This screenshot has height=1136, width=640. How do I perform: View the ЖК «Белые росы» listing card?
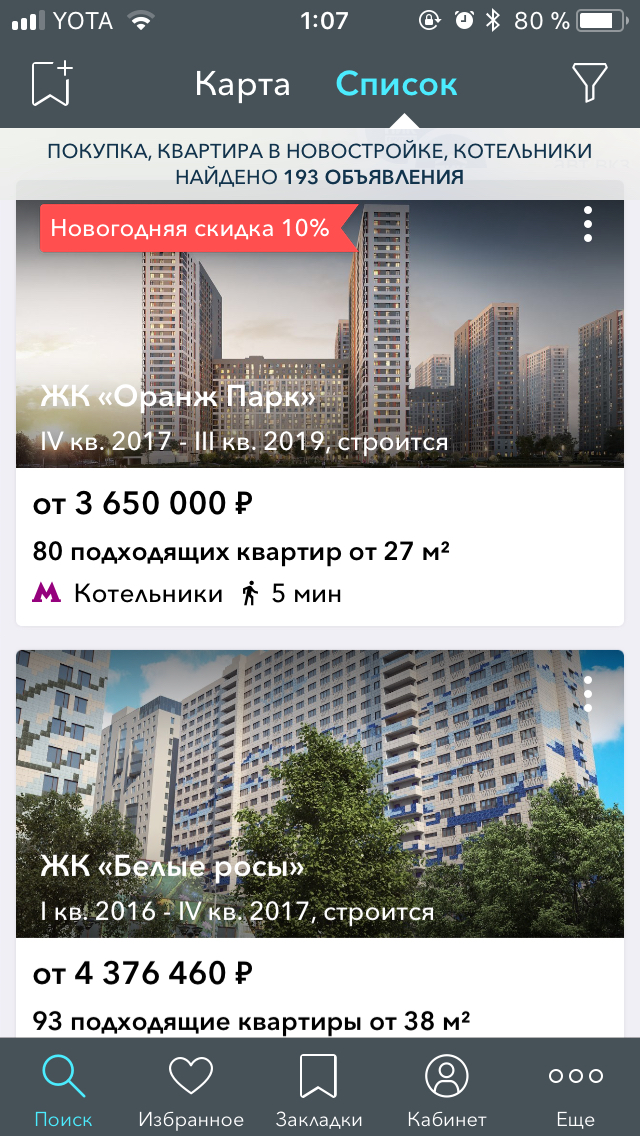click(x=320, y=844)
